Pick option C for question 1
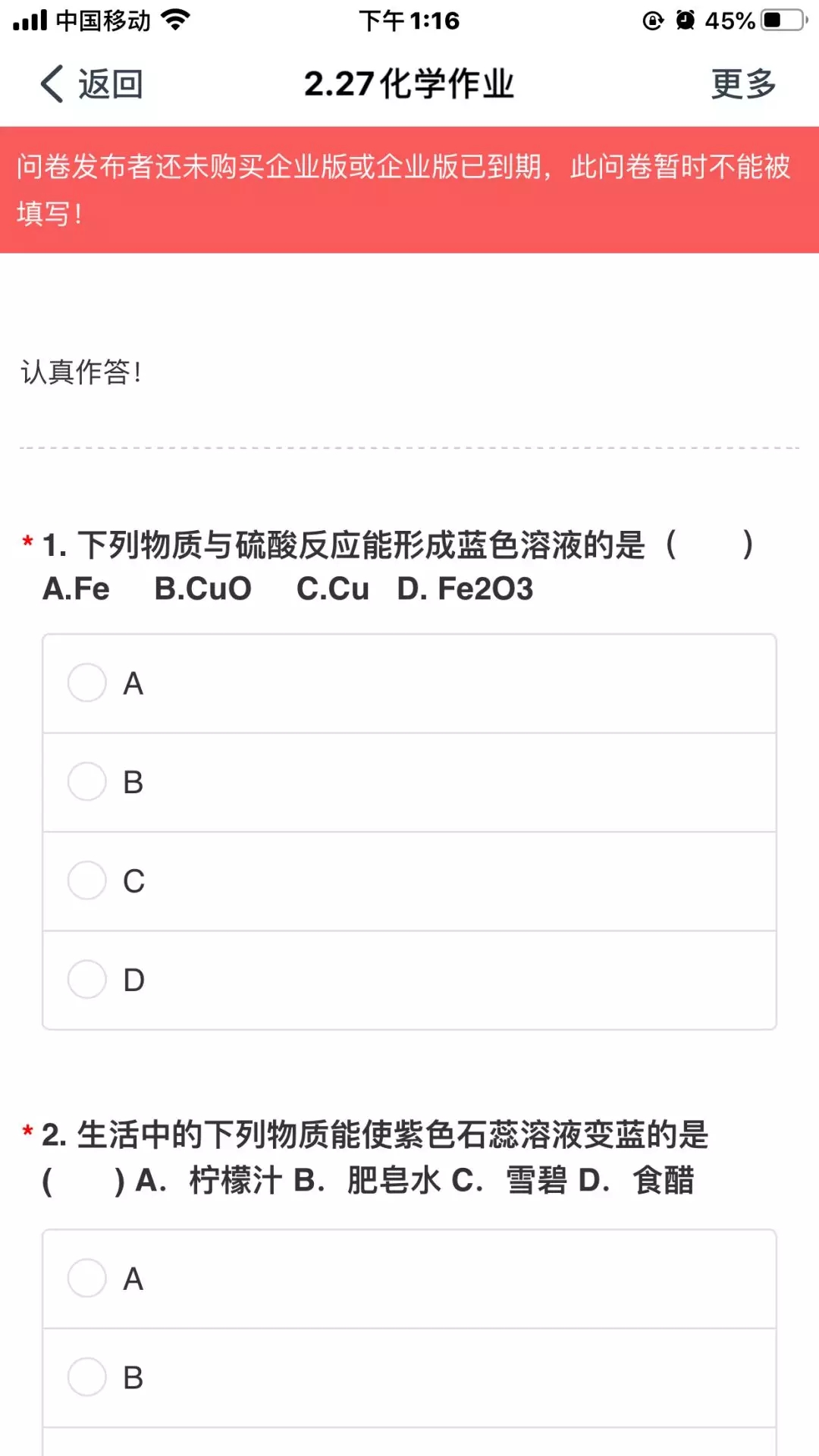Image resolution: width=819 pixels, height=1456 pixels. click(x=409, y=880)
